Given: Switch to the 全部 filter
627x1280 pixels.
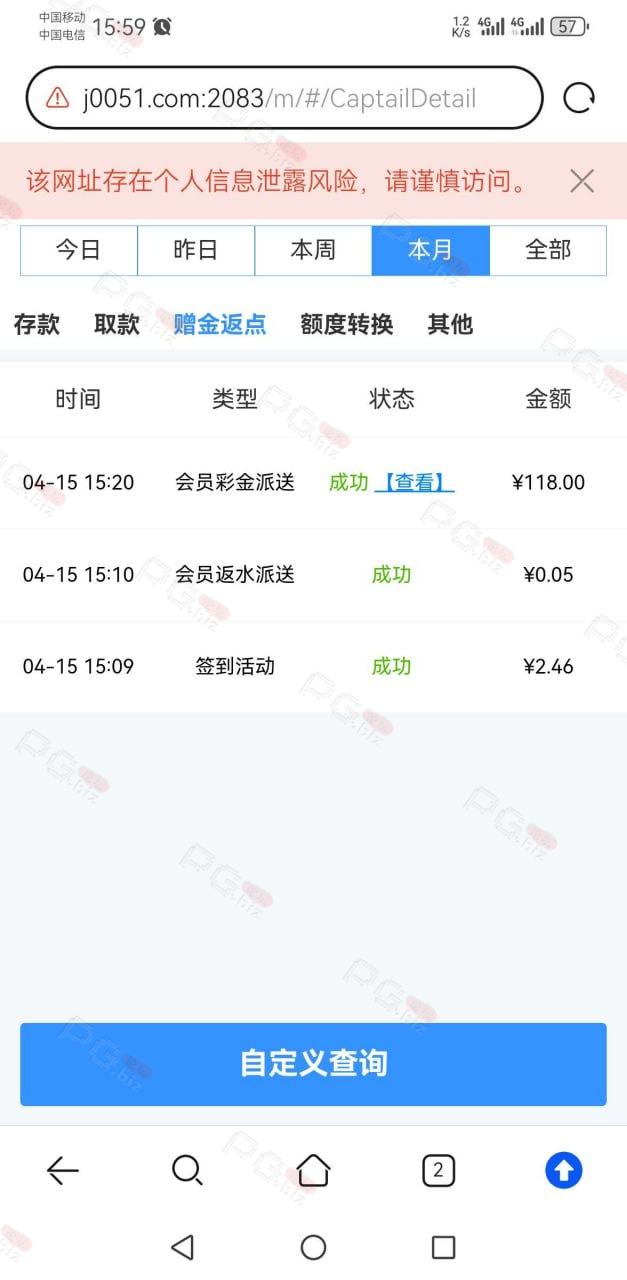Looking at the screenshot, I should (x=548, y=250).
